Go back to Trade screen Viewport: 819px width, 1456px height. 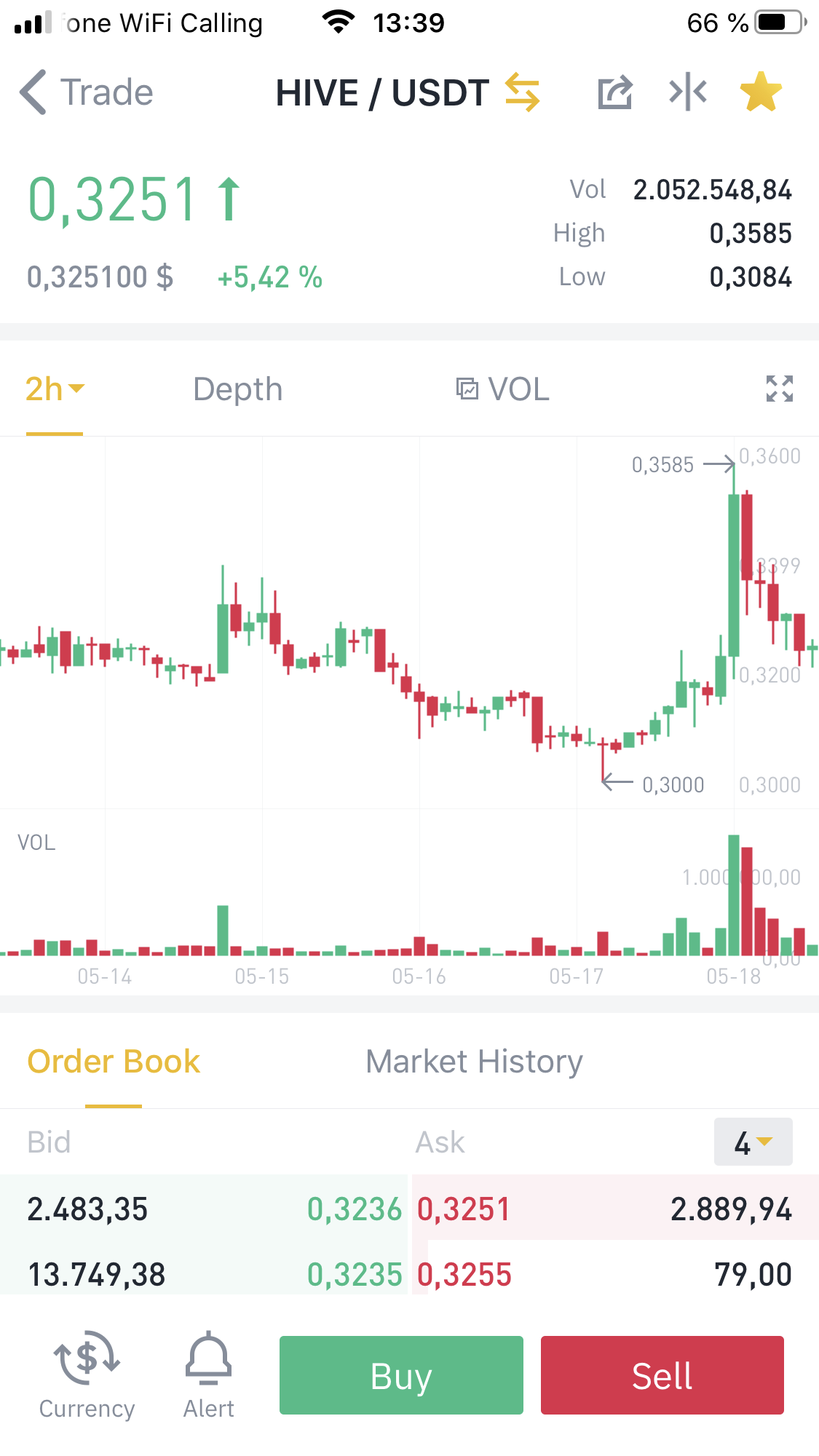coord(86,93)
